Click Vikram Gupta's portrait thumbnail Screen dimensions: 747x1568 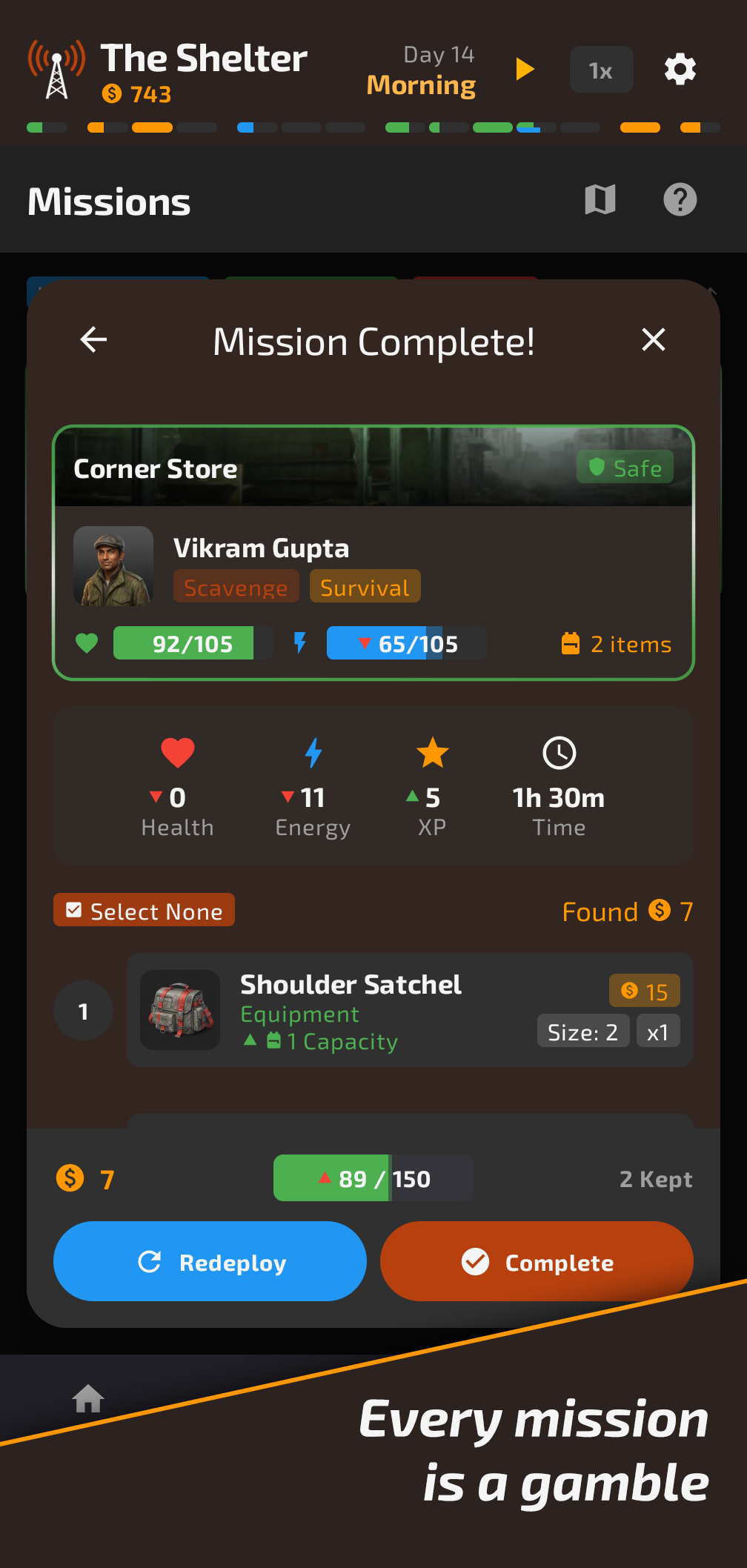pyautogui.click(x=114, y=565)
